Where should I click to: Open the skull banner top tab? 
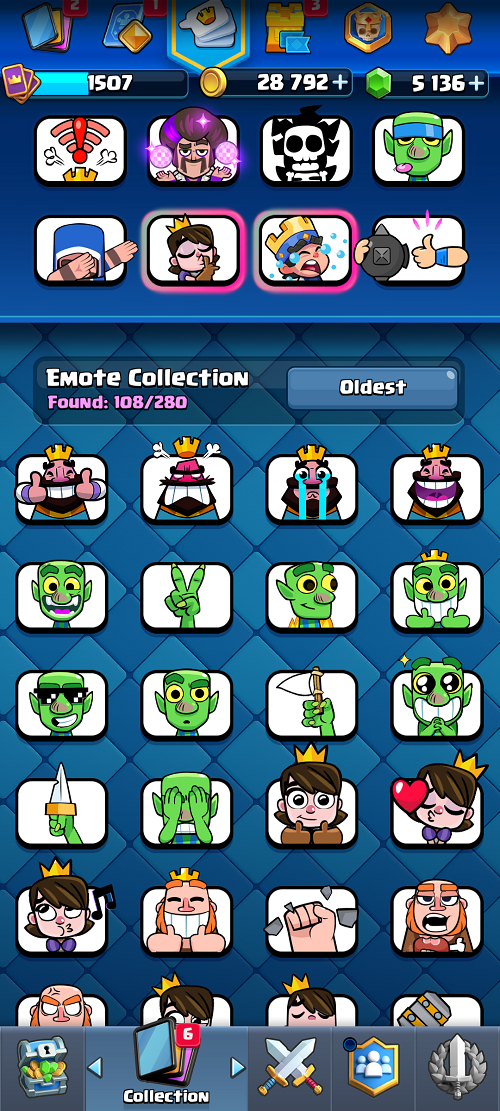[367, 28]
